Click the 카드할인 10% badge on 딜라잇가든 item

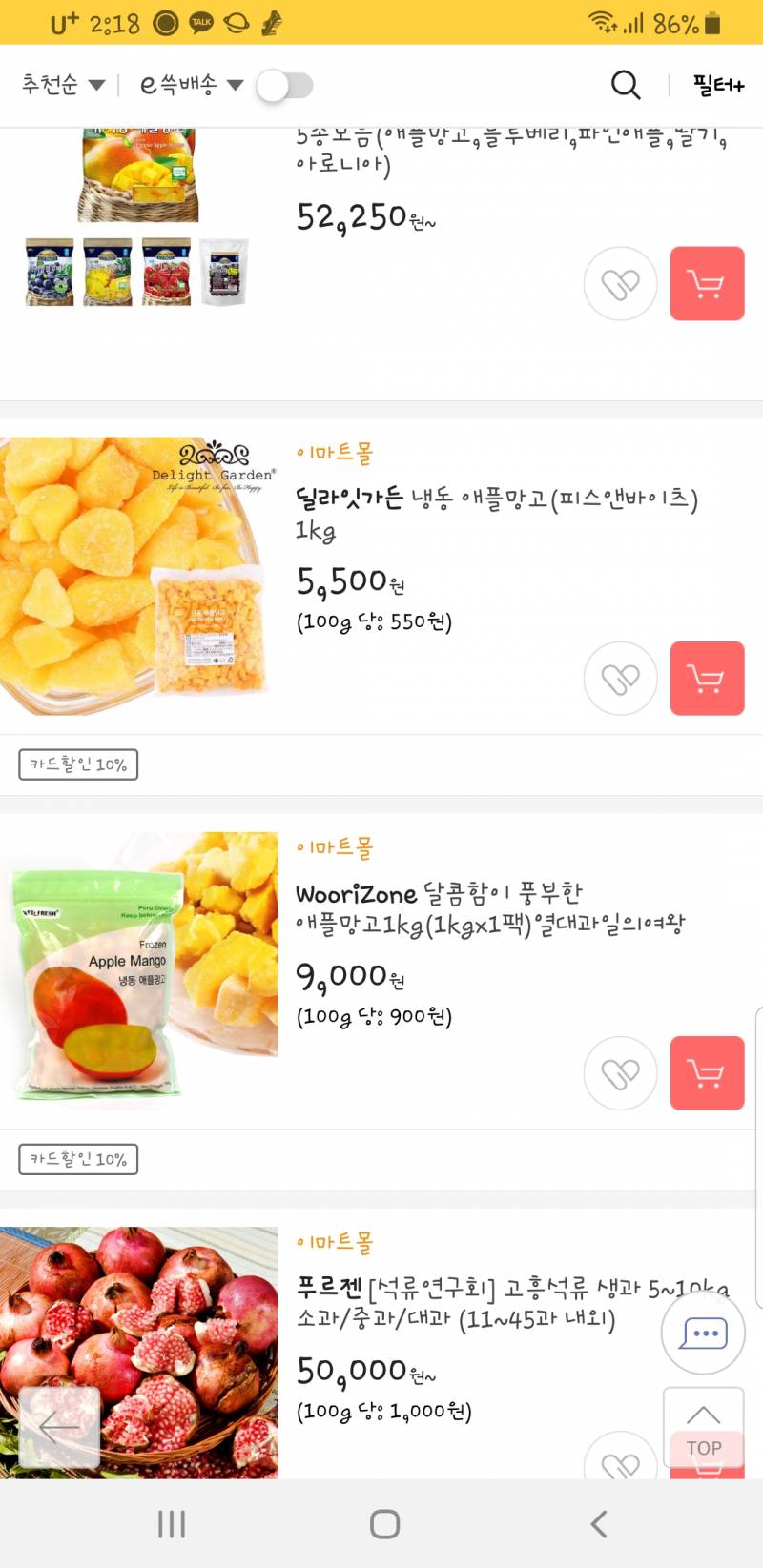(x=77, y=764)
